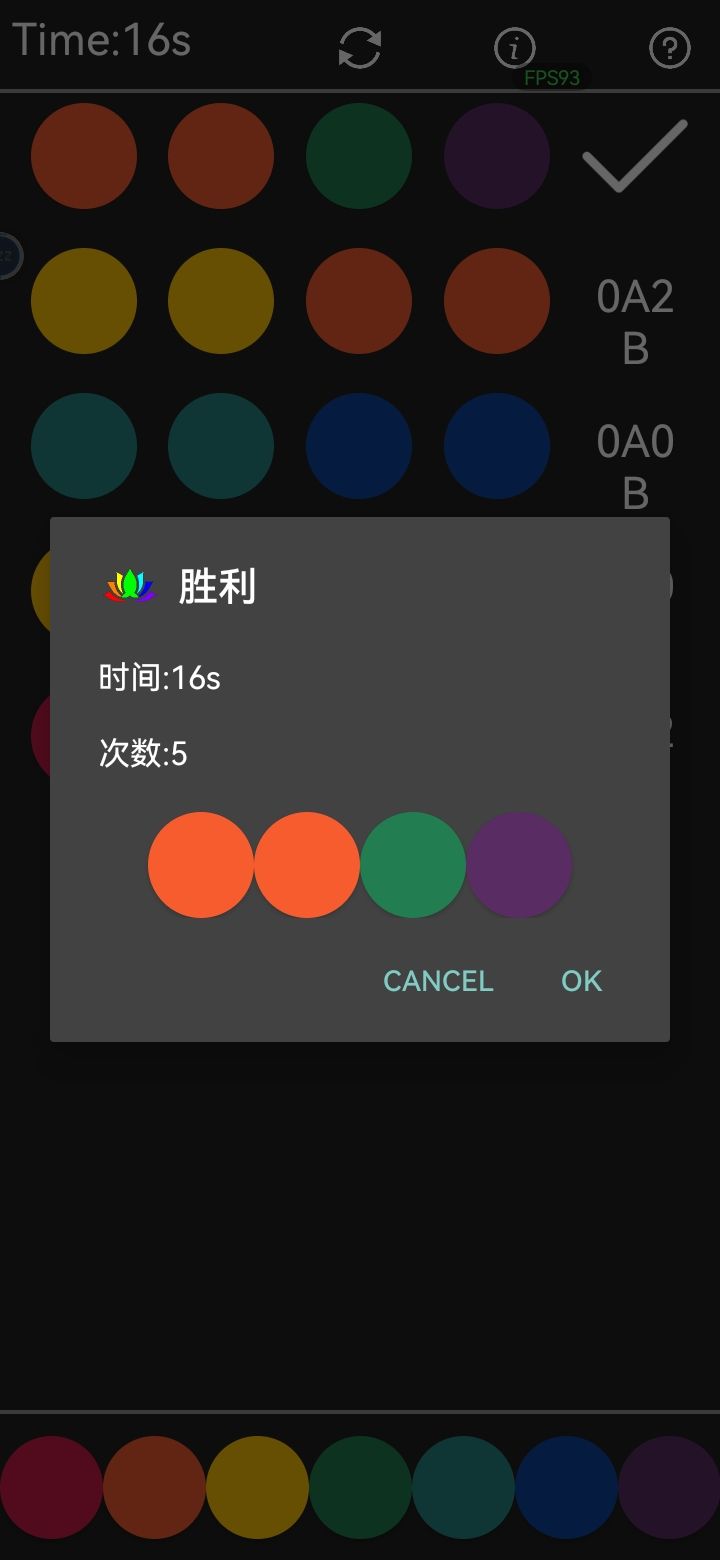Confirm victory with the OK button
This screenshot has width=720, height=1560.
coord(579,981)
